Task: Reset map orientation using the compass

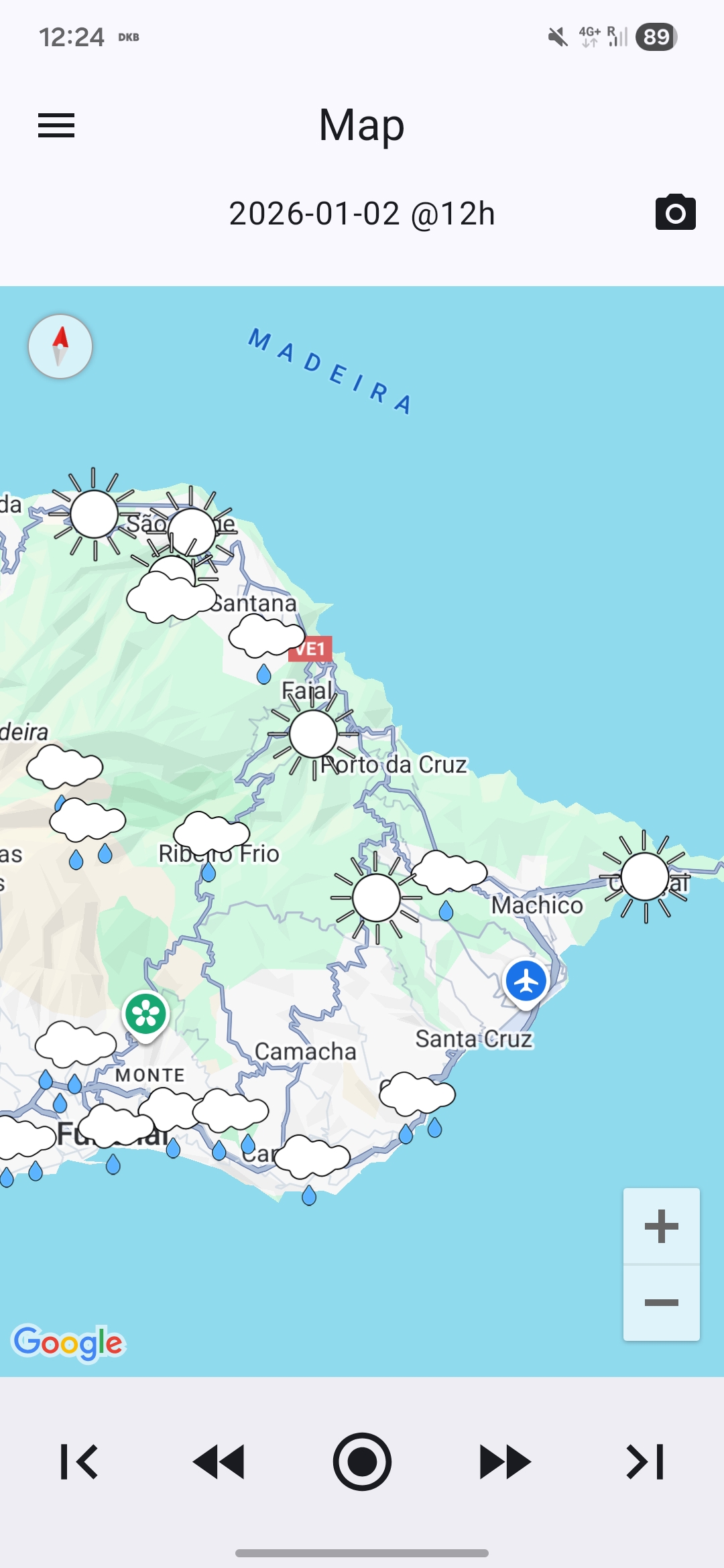Action: [x=60, y=346]
